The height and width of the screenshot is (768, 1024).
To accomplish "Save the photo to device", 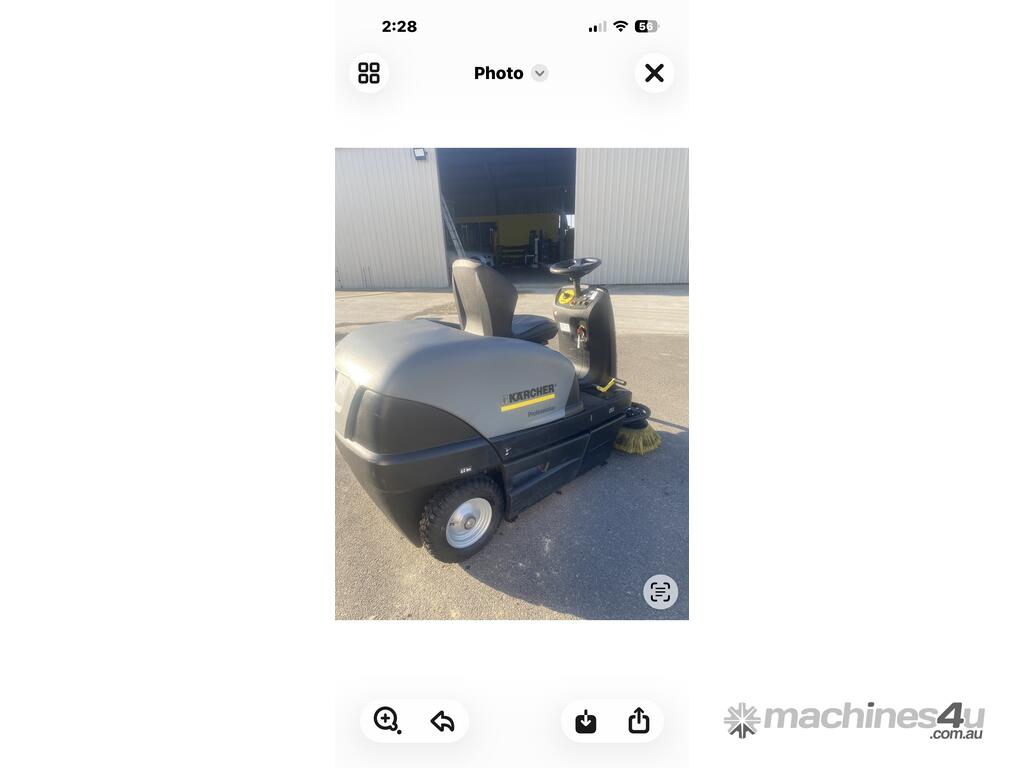I will click(x=586, y=721).
